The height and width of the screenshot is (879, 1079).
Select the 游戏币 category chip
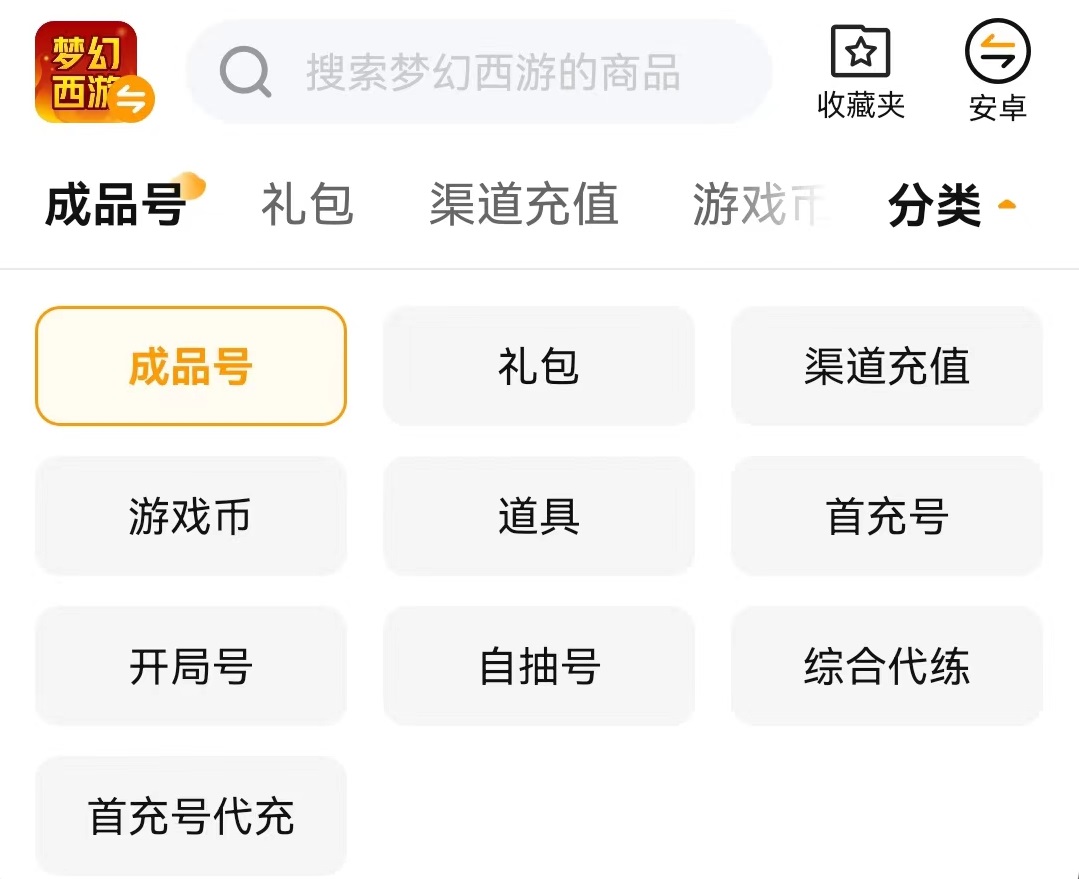pos(190,516)
